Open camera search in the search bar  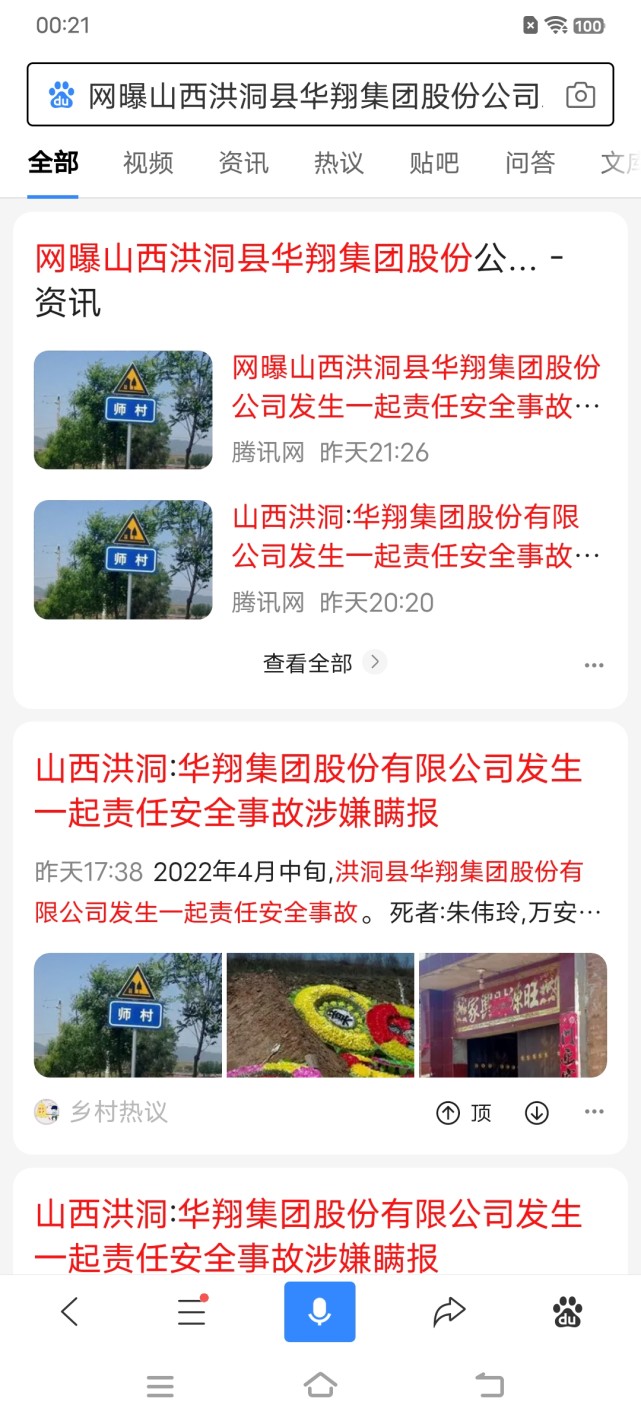click(x=580, y=95)
